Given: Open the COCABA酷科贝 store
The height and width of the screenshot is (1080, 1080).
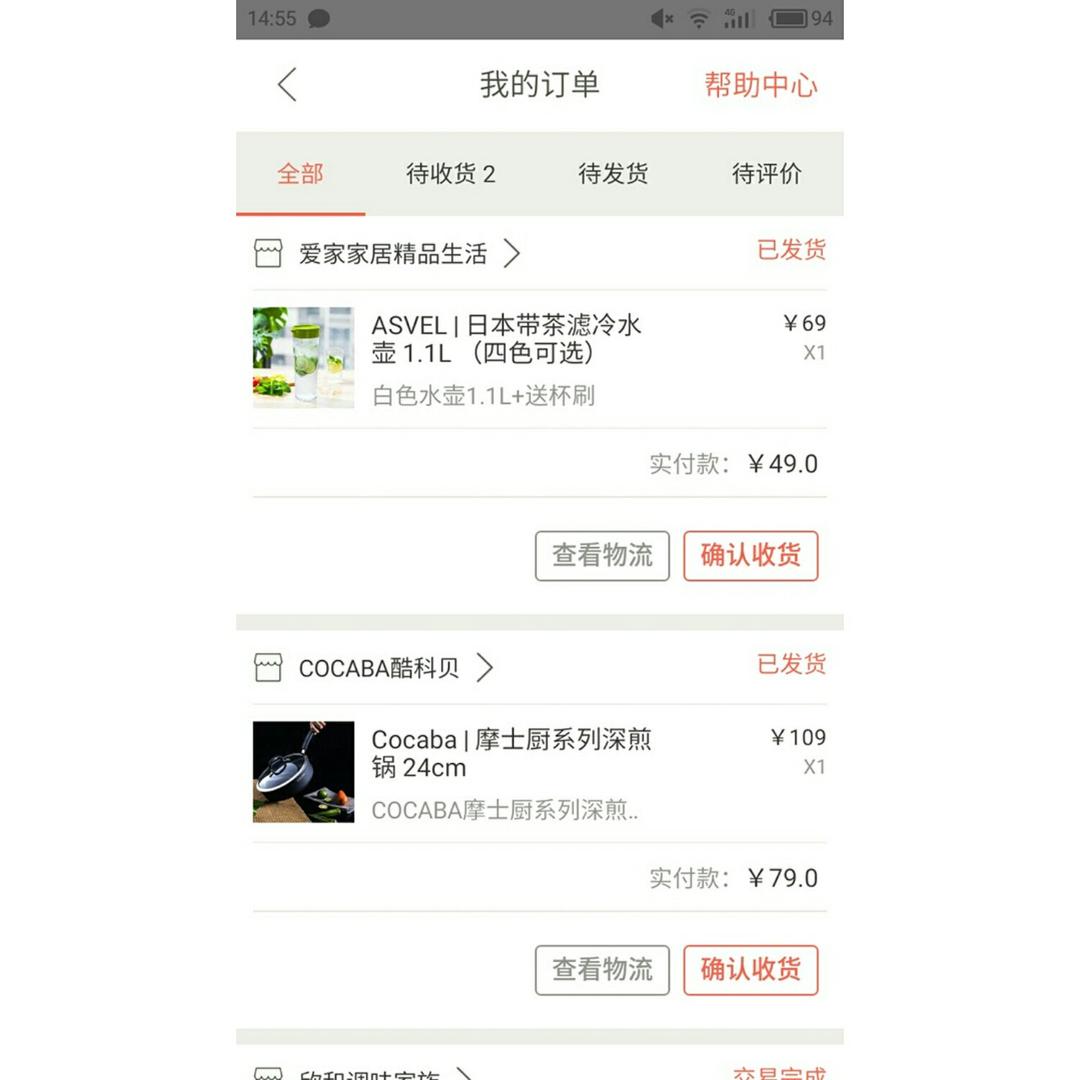Looking at the screenshot, I should (378, 668).
